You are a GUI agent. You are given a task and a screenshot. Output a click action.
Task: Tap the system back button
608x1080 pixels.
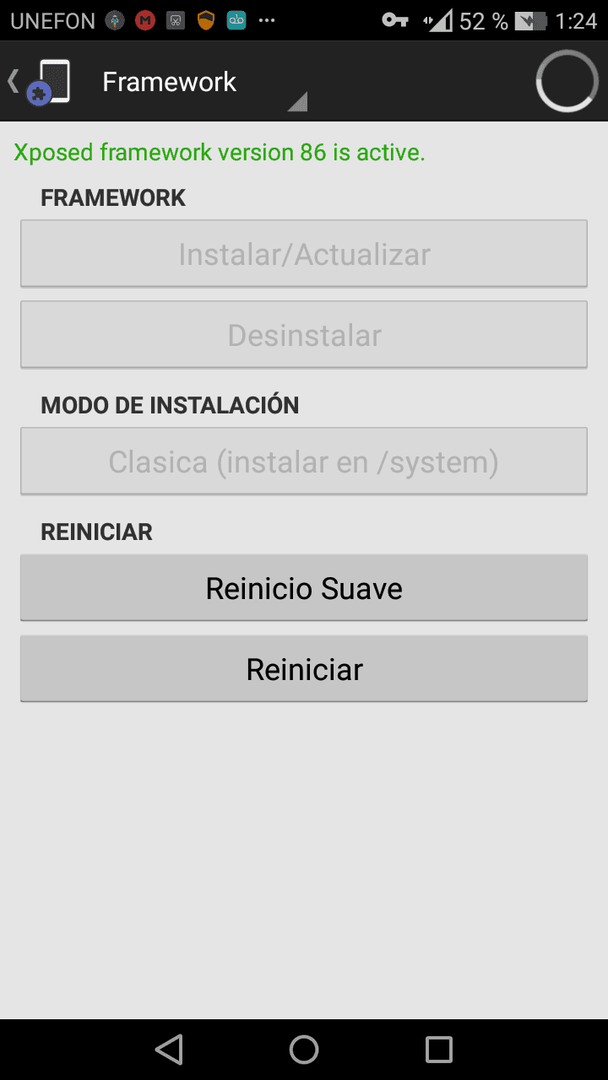click(169, 1049)
